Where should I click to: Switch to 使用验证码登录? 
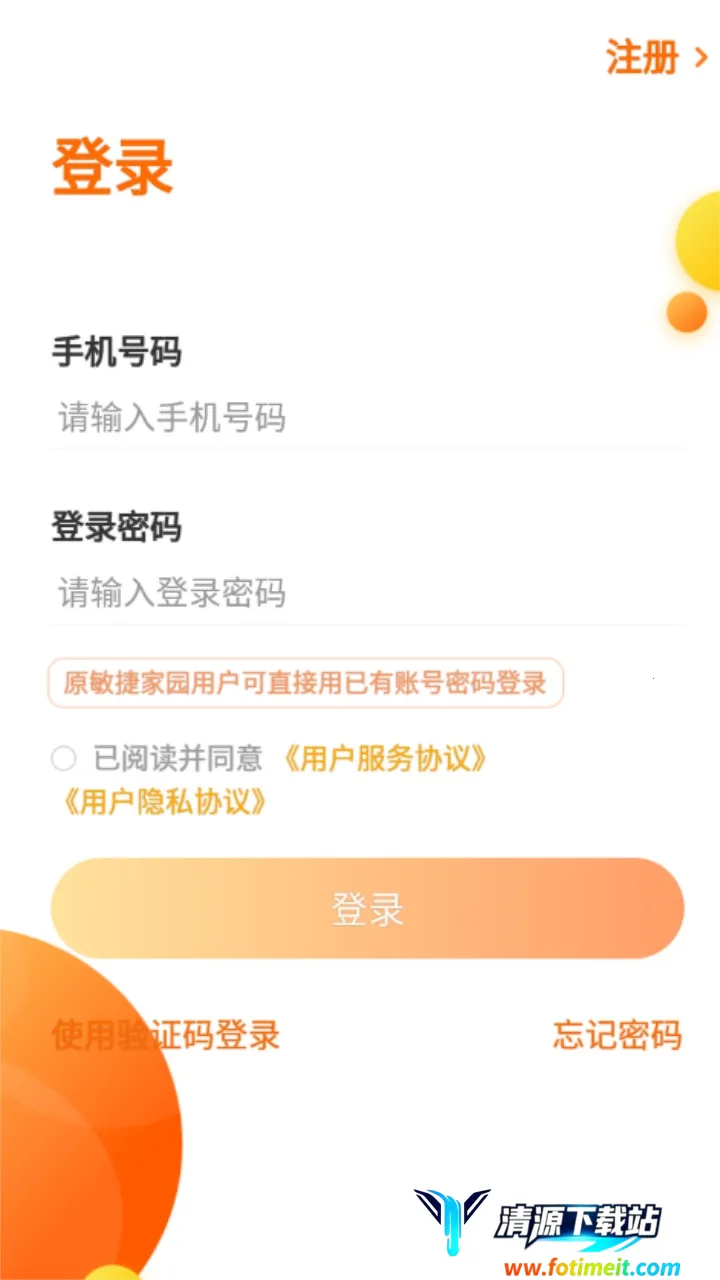click(x=166, y=1036)
